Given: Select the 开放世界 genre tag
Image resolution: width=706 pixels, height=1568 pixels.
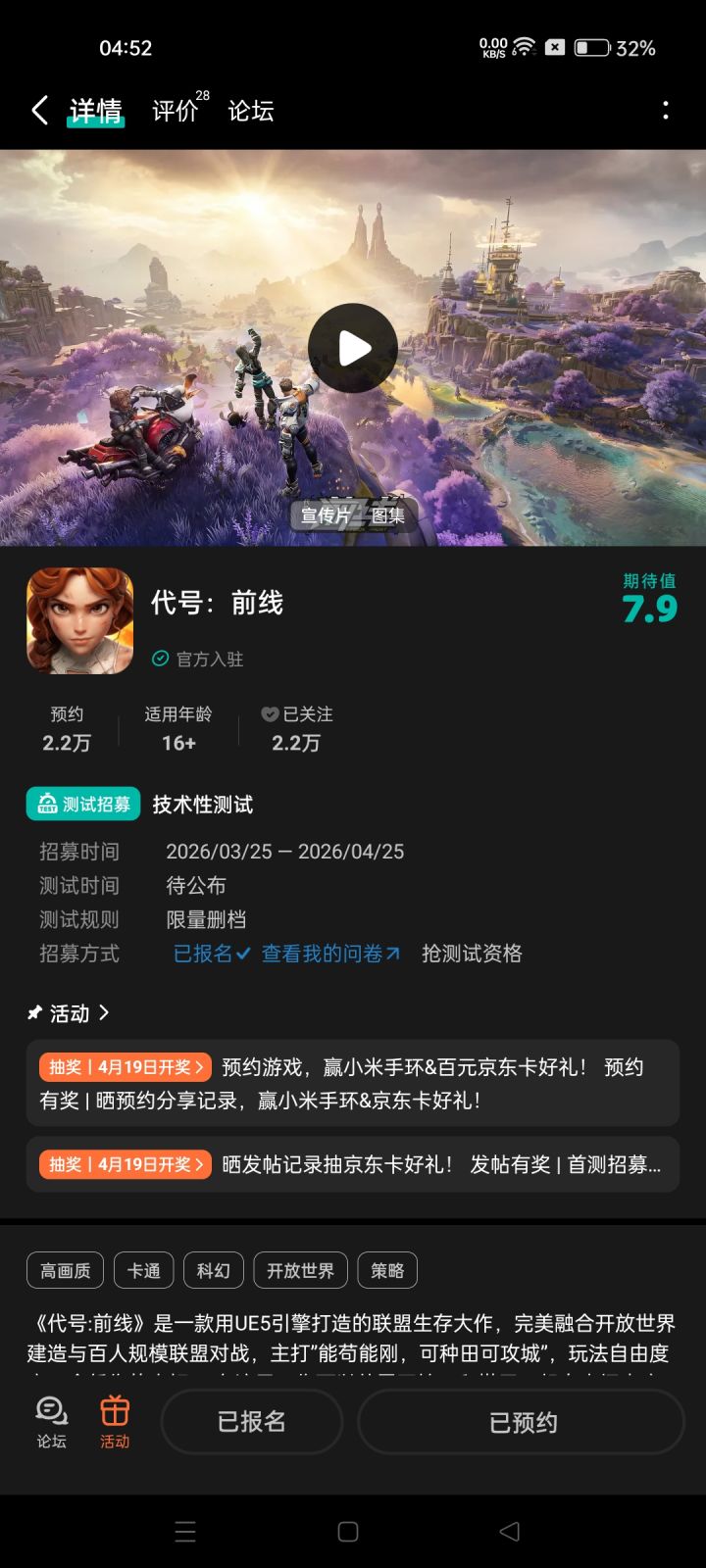Looking at the screenshot, I should point(299,1270).
